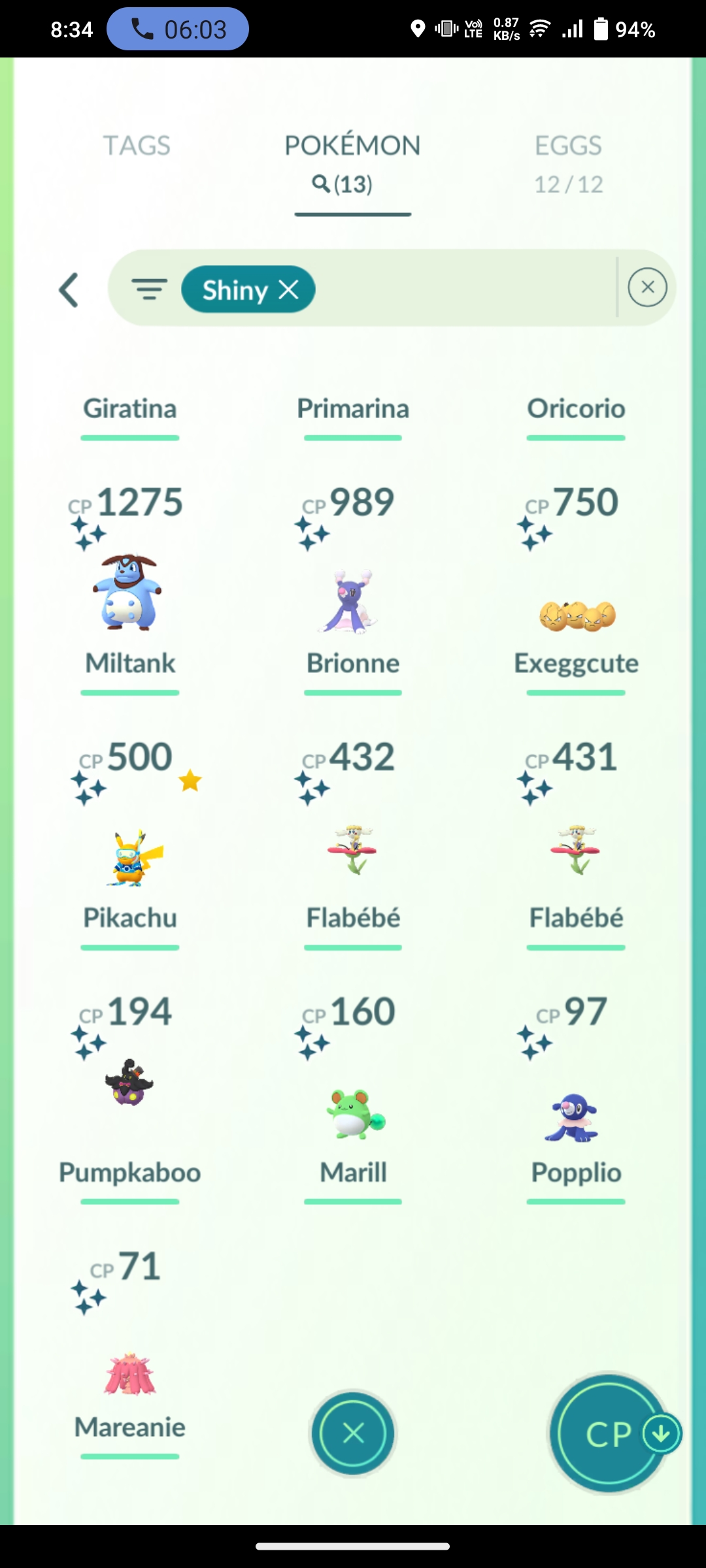Switch to the Tags tab
Image resolution: width=706 pixels, height=1568 pixels.
[x=137, y=146]
